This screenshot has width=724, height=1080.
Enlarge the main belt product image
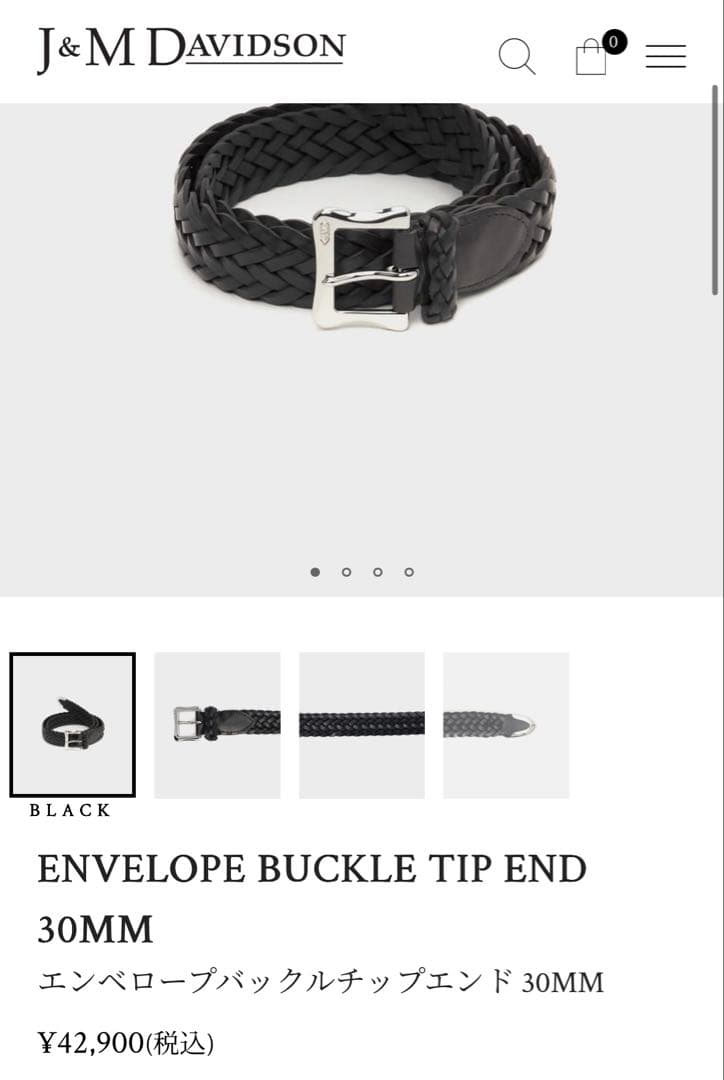coord(362,300)
